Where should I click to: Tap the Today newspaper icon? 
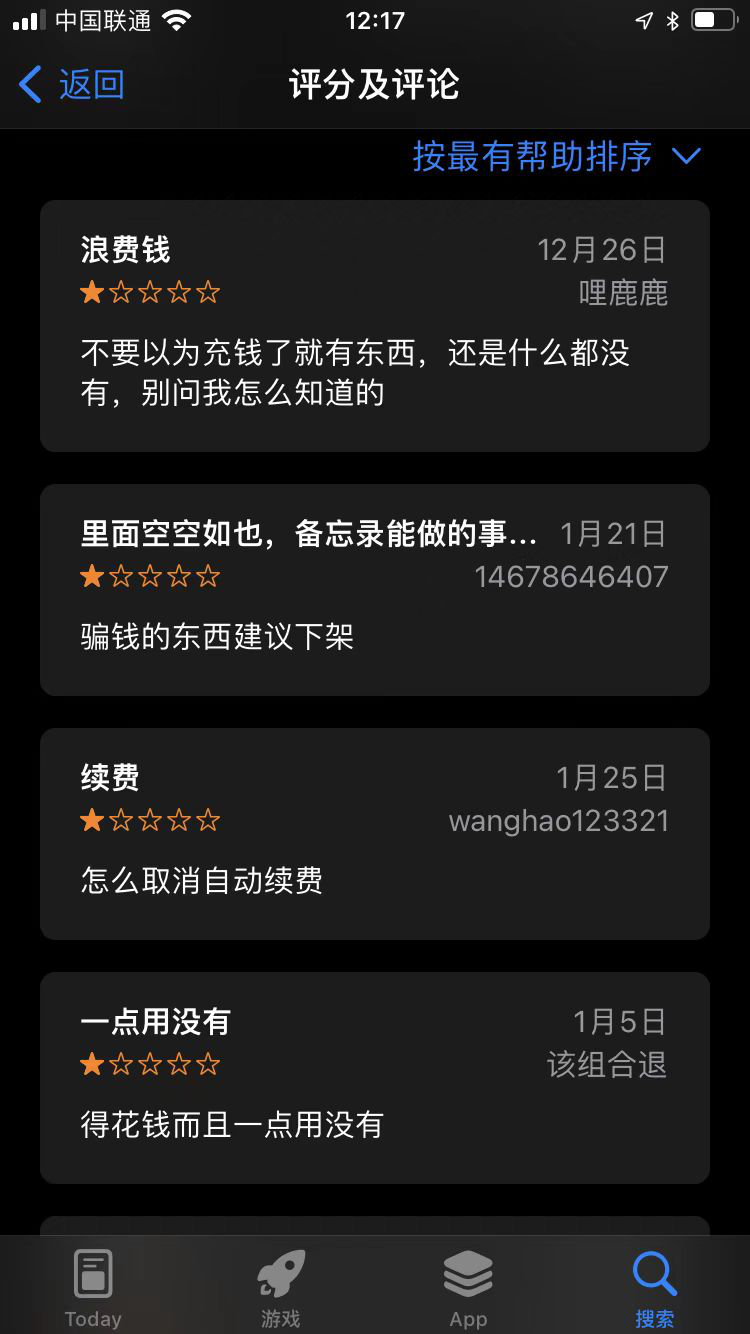tap(93, 1273)
